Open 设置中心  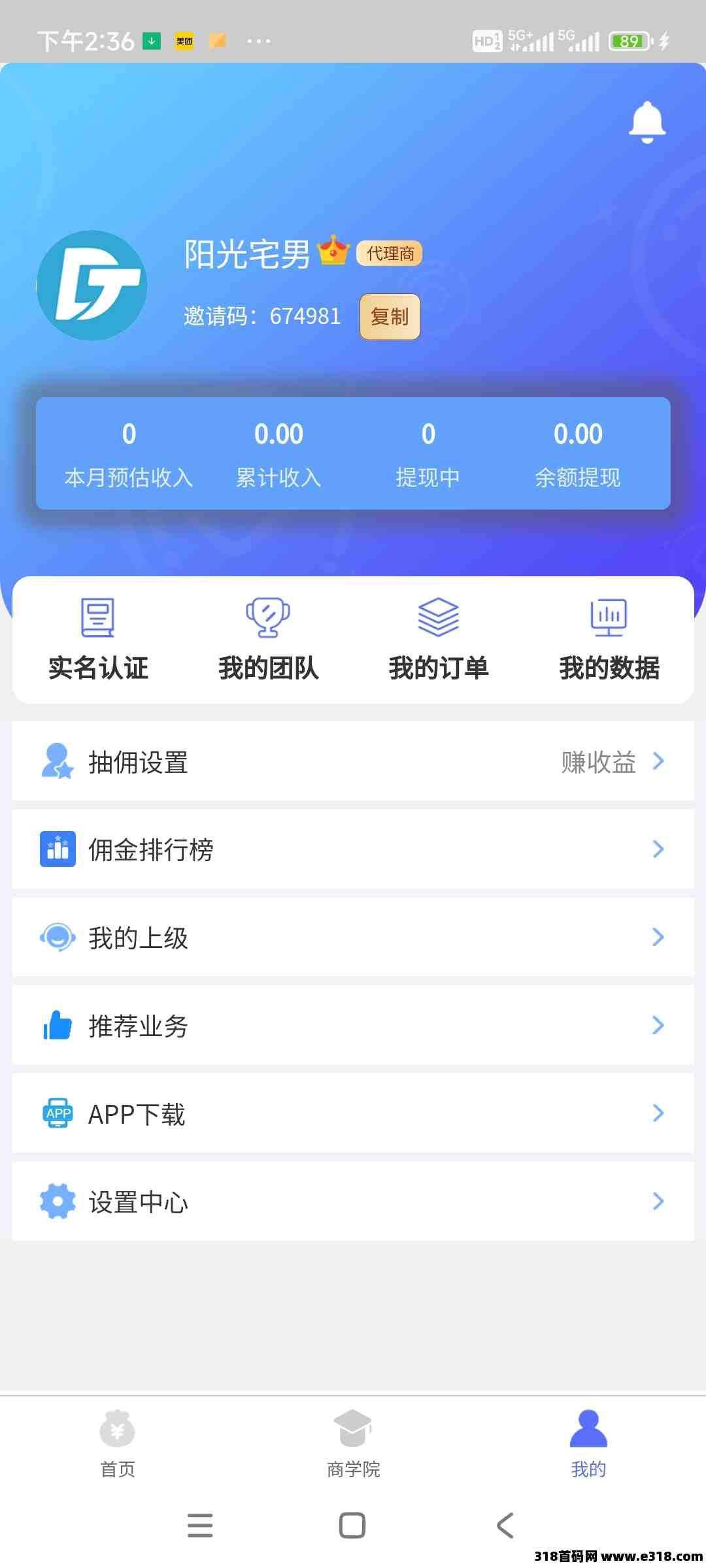pos(353,1201)
